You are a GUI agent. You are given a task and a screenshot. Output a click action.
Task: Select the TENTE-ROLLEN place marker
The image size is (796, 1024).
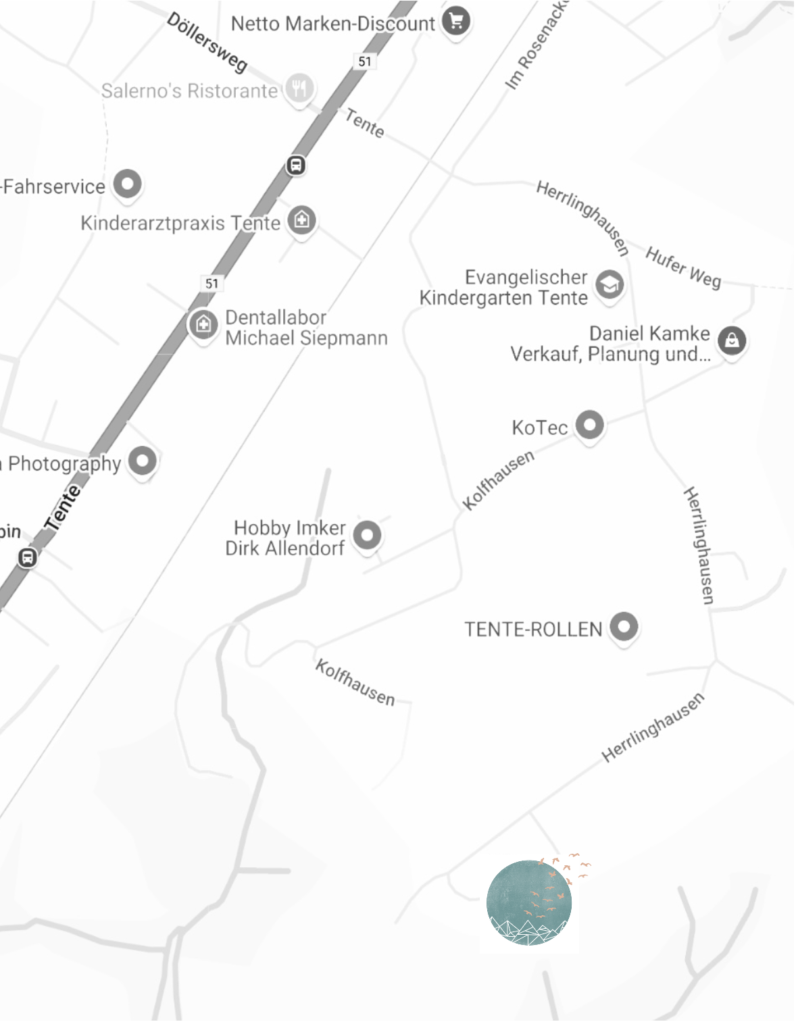[624, 628]
